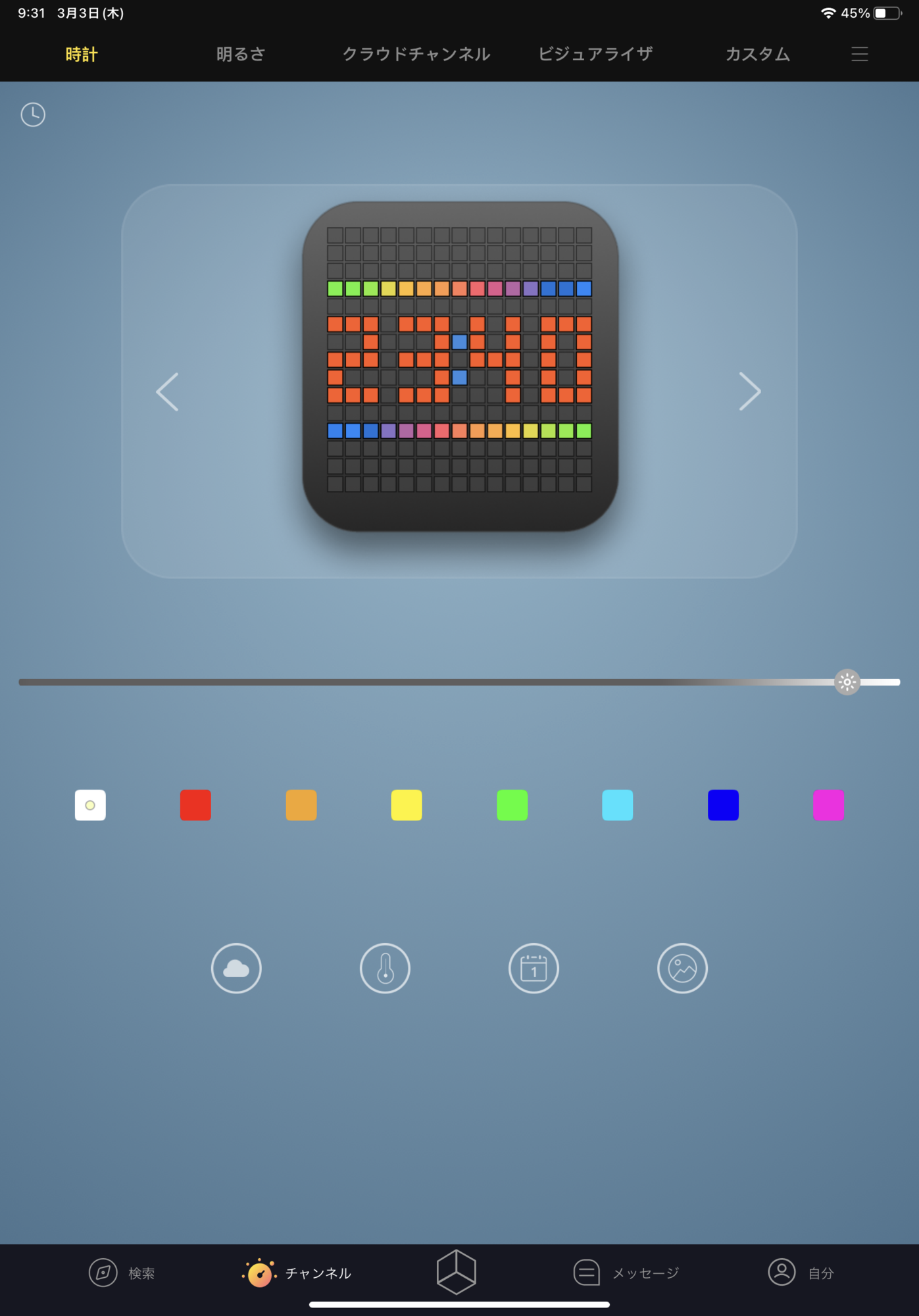This screenshot has width=919, height=1316.
Task: Tap the clock icon below tabs
Action: 33,114
